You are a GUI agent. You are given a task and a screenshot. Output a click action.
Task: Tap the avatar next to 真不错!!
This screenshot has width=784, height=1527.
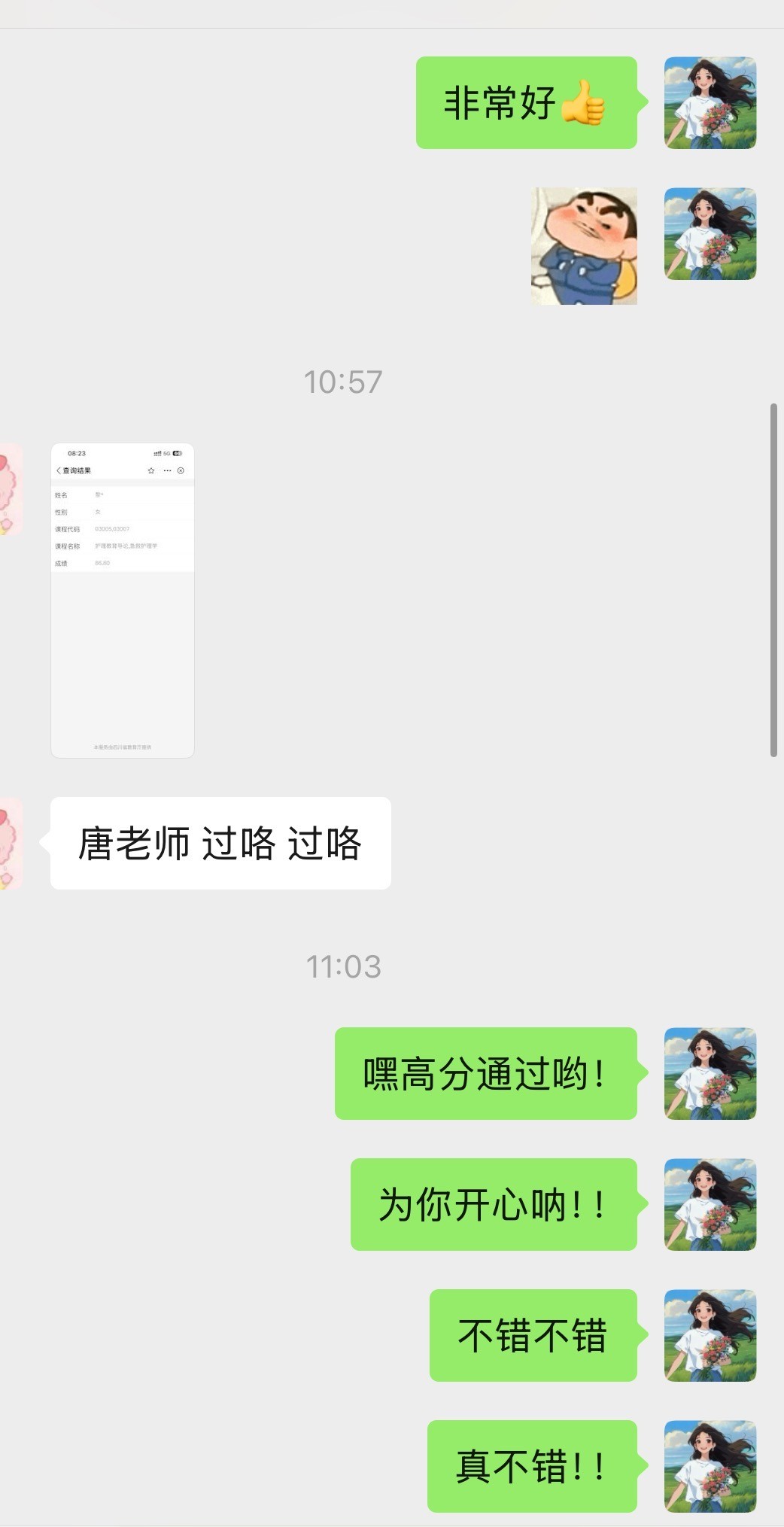710,1466
